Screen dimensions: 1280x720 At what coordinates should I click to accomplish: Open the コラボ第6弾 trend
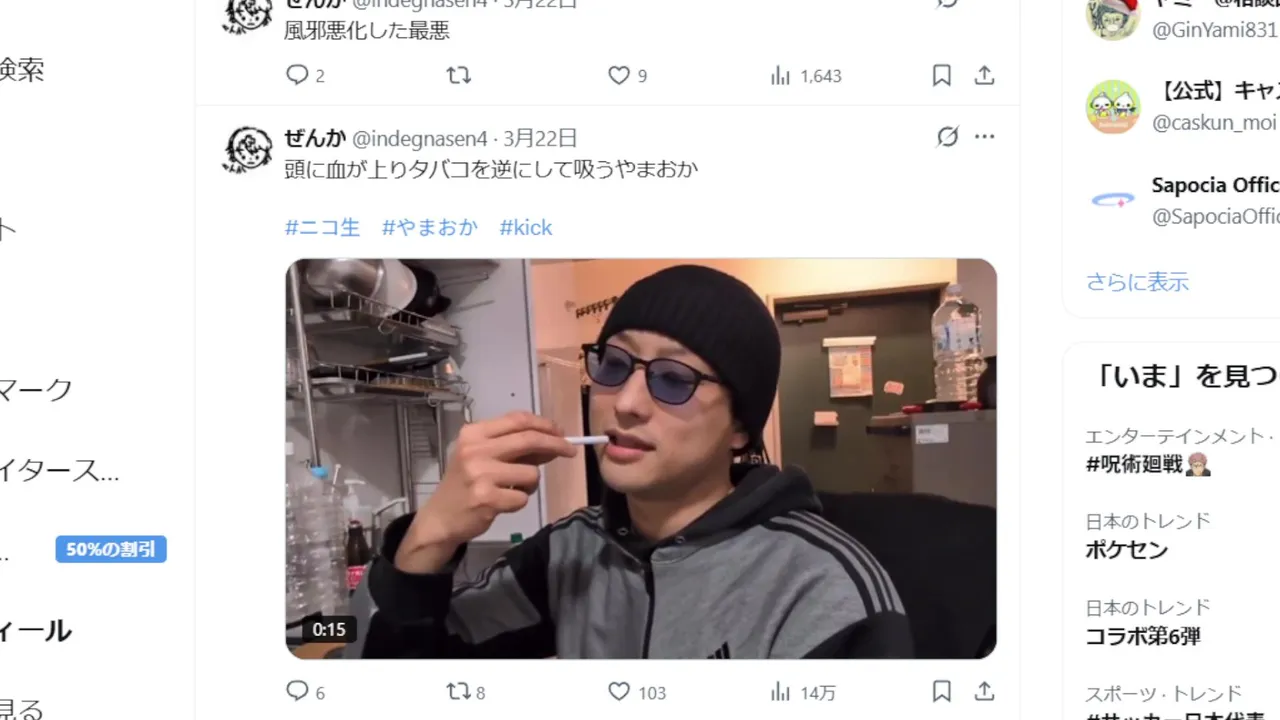click(x=1143, y=636)
